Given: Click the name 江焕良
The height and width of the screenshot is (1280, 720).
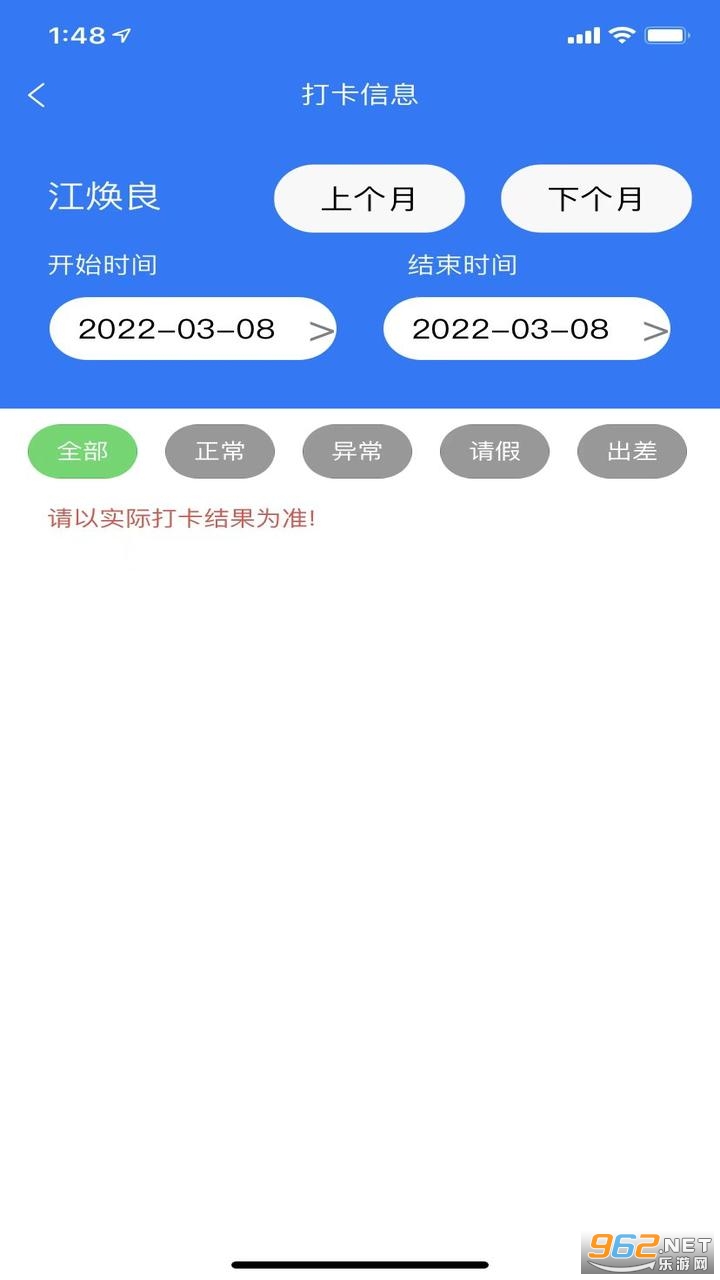Looking at the screenshot, I should pyautogui.click(x=101, y=197).
